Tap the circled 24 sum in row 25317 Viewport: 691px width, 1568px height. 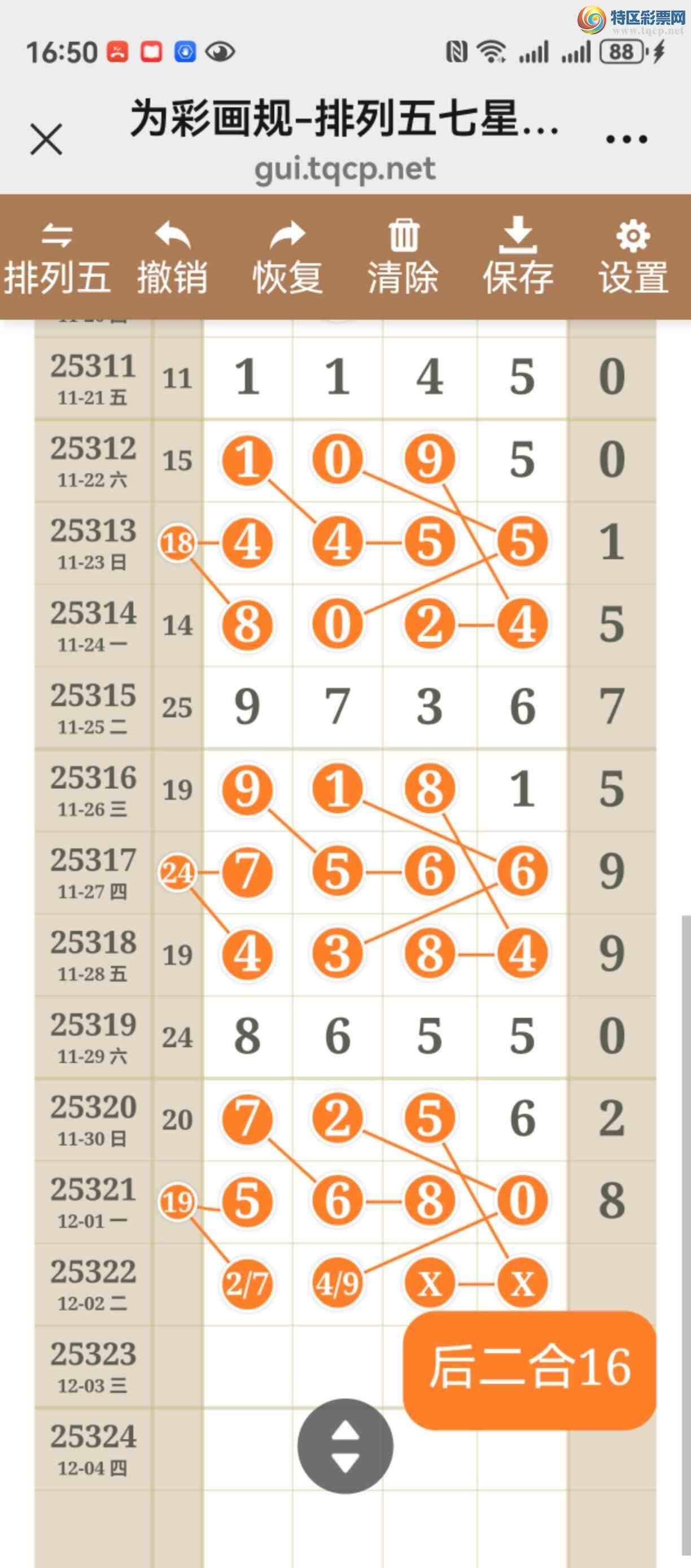tap(177, 872)
